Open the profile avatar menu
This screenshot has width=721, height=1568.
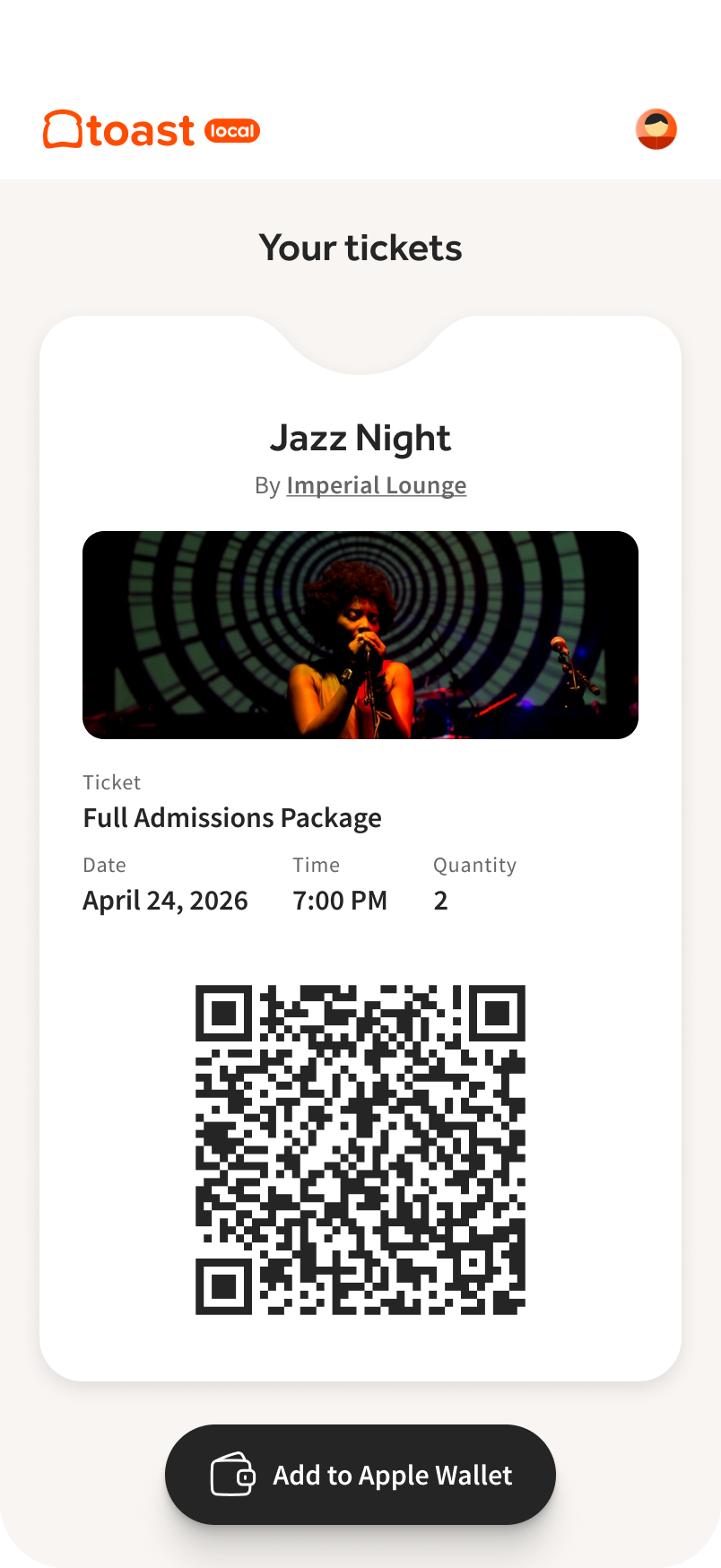pyautogui.click(x=656, y=129)
